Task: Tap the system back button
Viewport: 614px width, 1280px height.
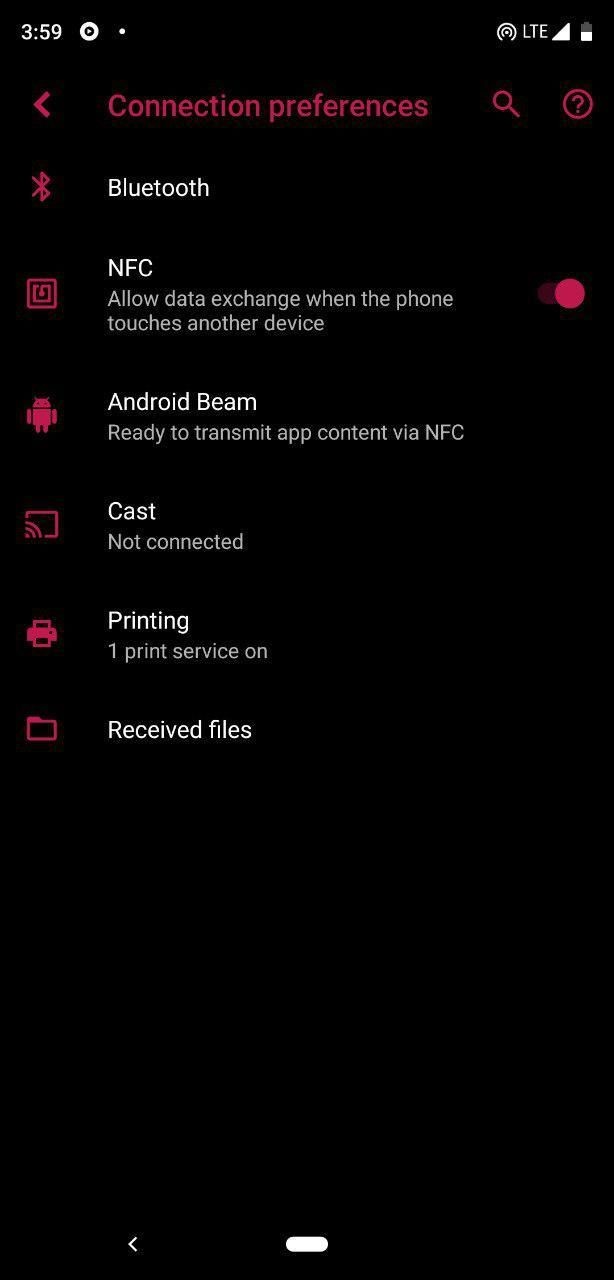Action: (133, 1244)
